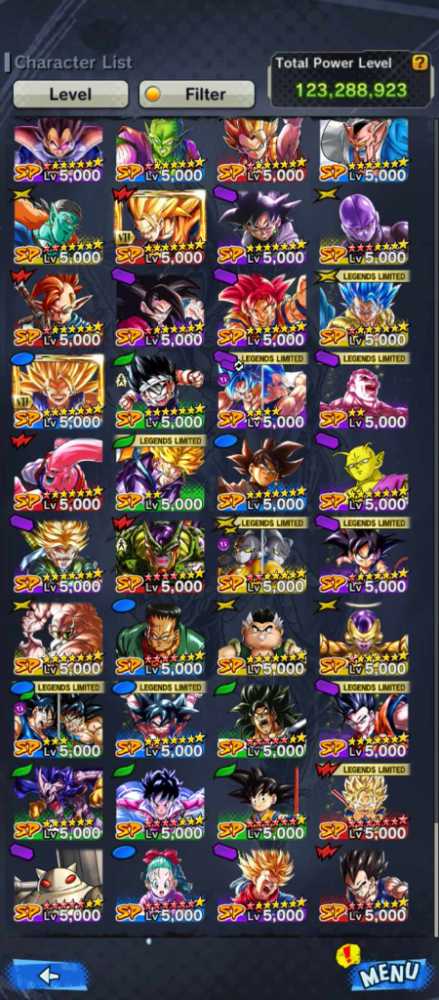439x1000 pixels.
Task: Open the MENU button
Action: point(389,973)
